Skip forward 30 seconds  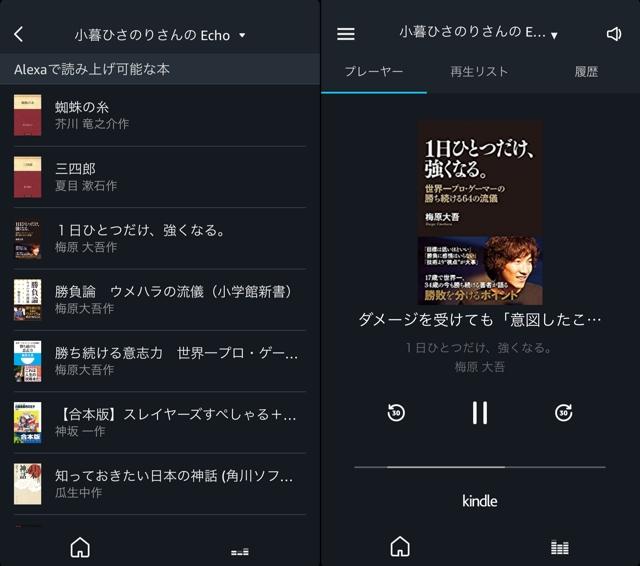pyautogui.click(x=564, y=412)
